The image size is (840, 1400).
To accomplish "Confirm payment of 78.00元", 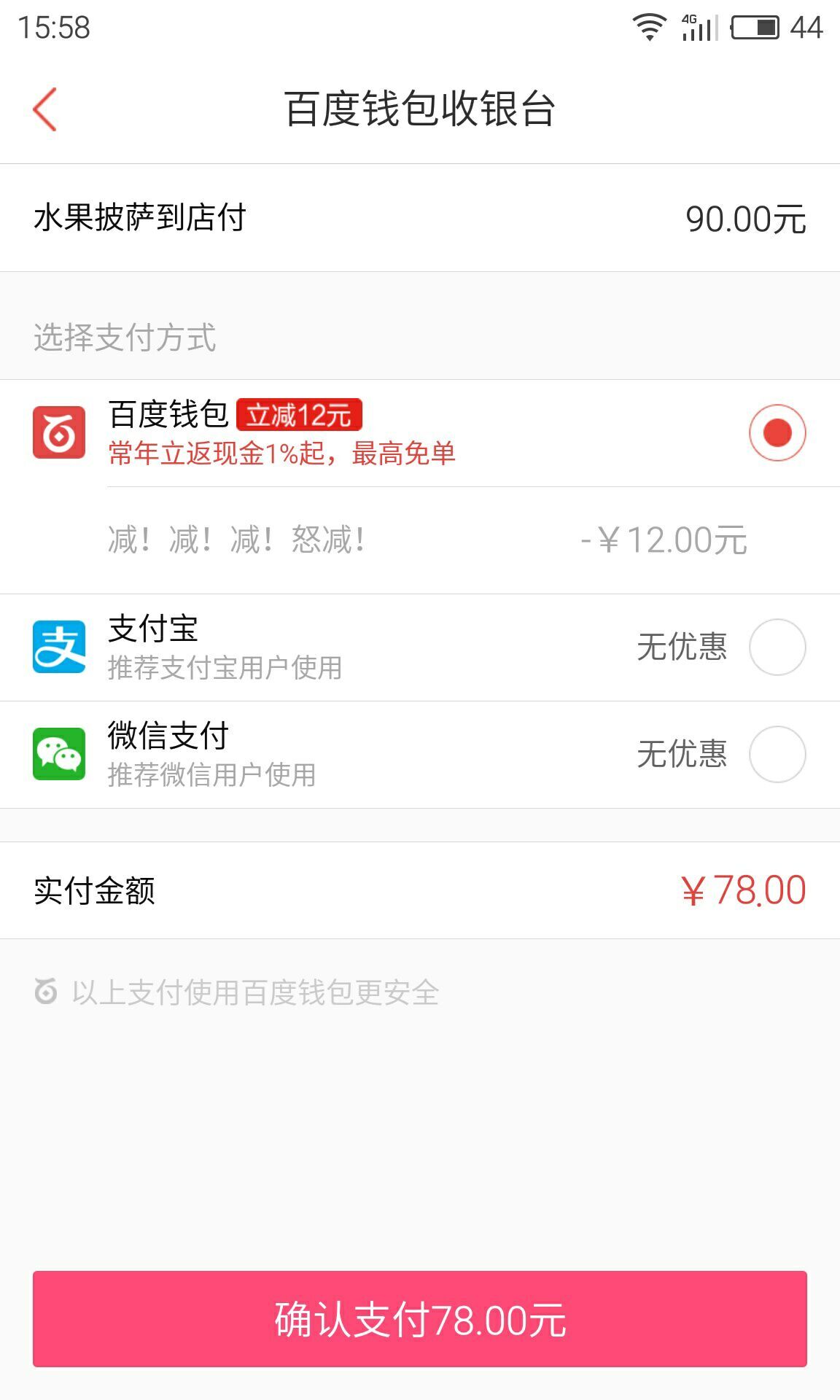I will pyautogui.click(x=420, y=1318).
